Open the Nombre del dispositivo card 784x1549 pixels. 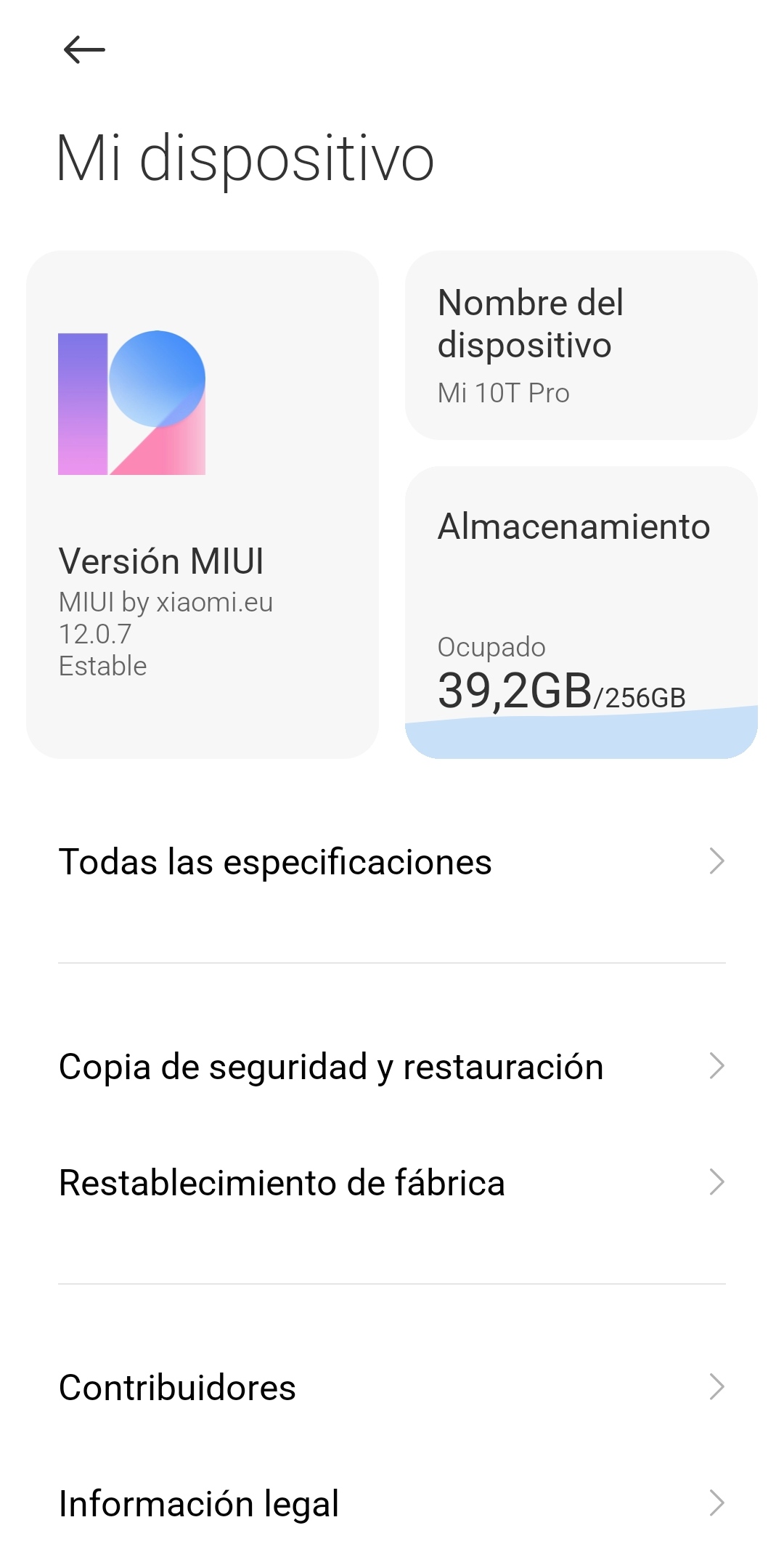click(581, 346)
